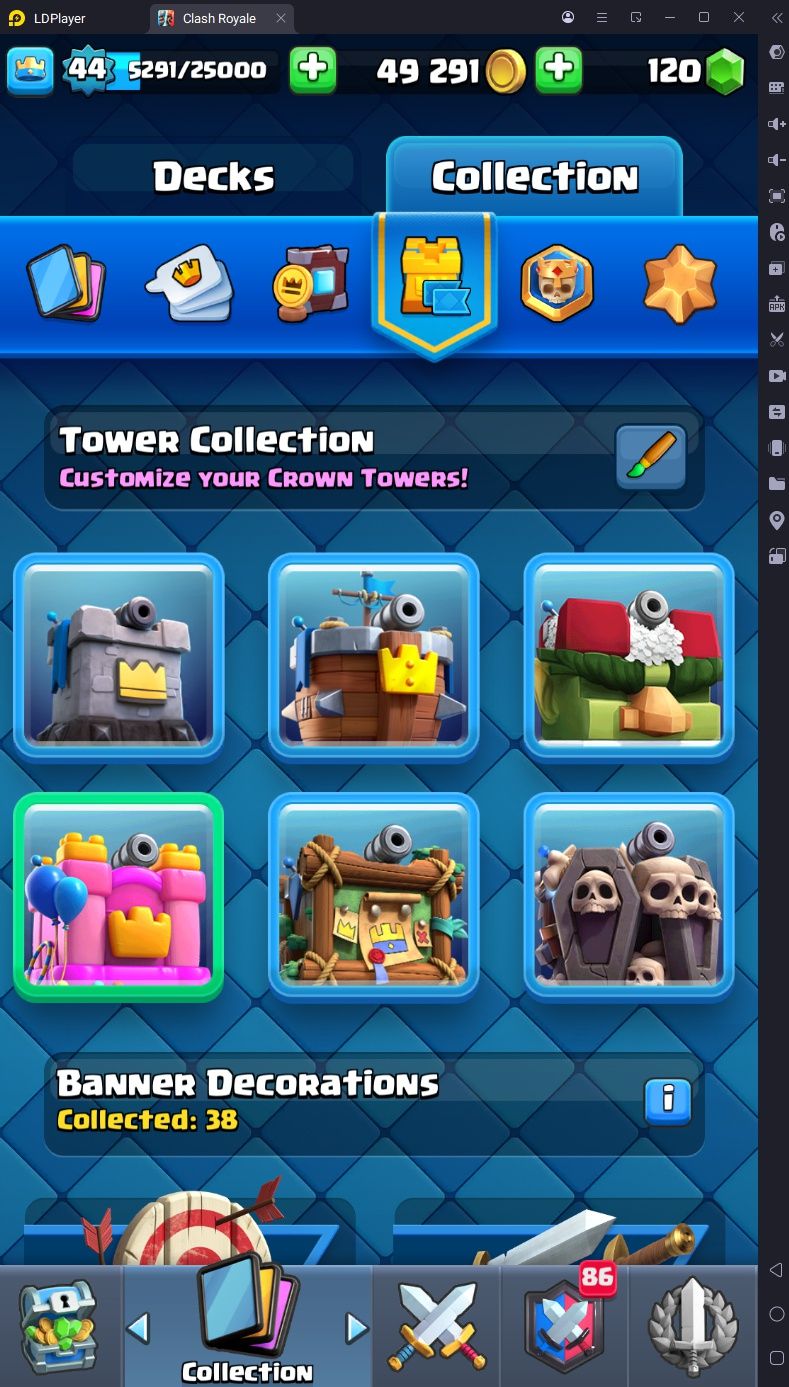Select the skull coffin tower skin
789x1387 pixels.
coord(629,897)
